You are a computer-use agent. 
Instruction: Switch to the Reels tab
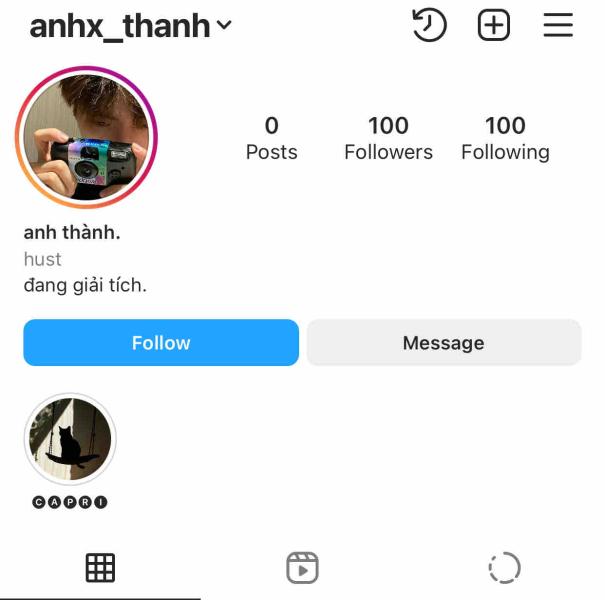coord(302,568)
